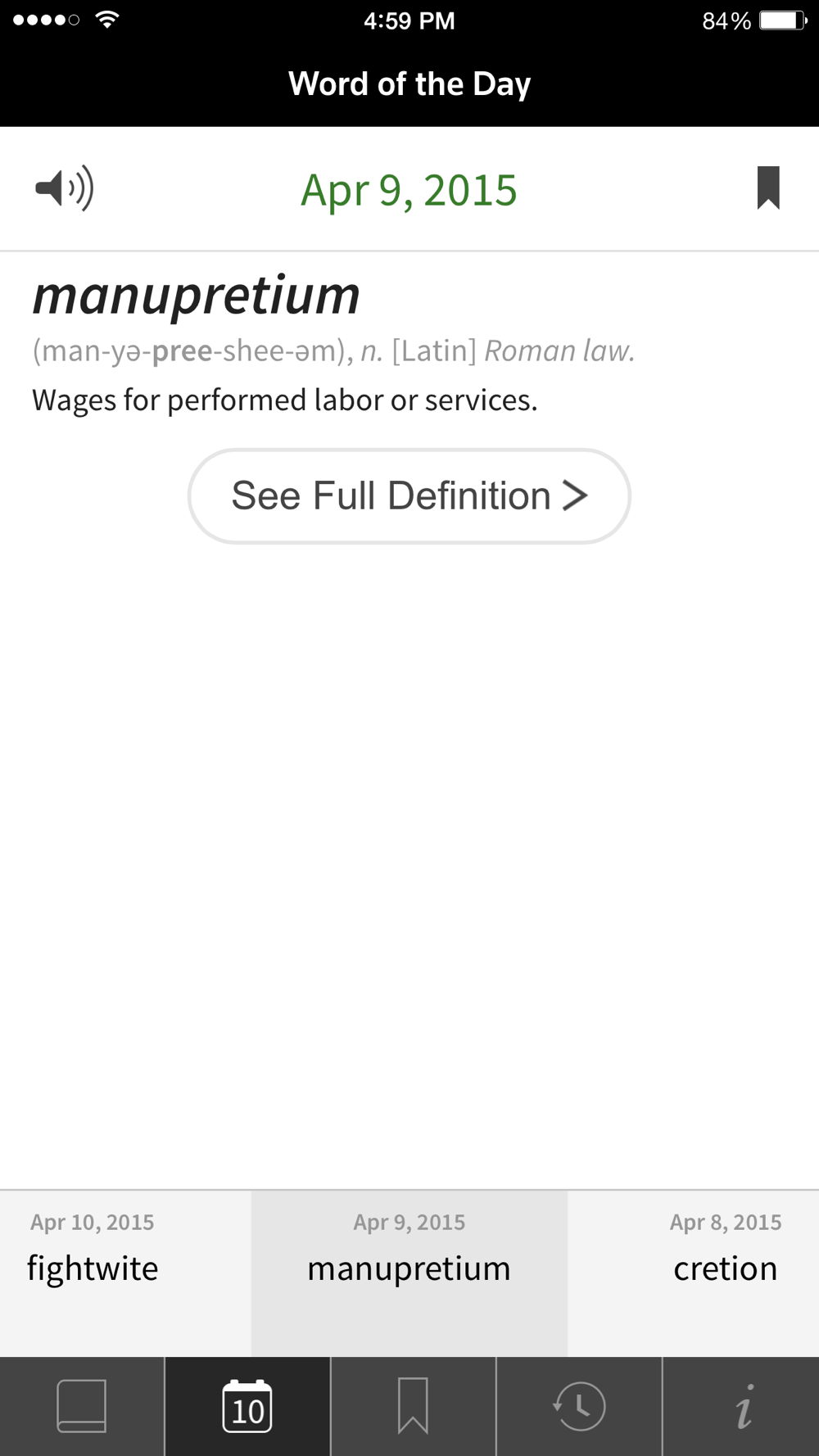Open the Word of the Day calendar tab
The height and width of the screenshot is (1456, 819).
[x=247, y=1406]
